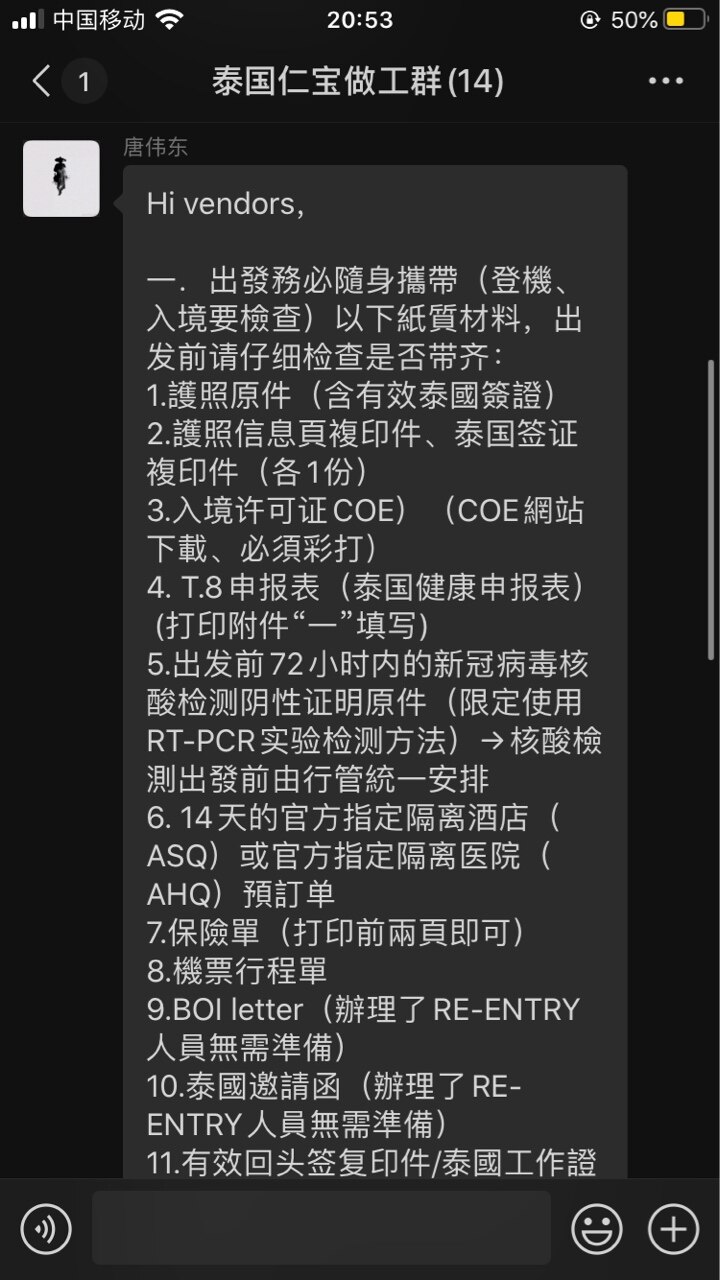Go back to the chat list

tap(42, 81)
